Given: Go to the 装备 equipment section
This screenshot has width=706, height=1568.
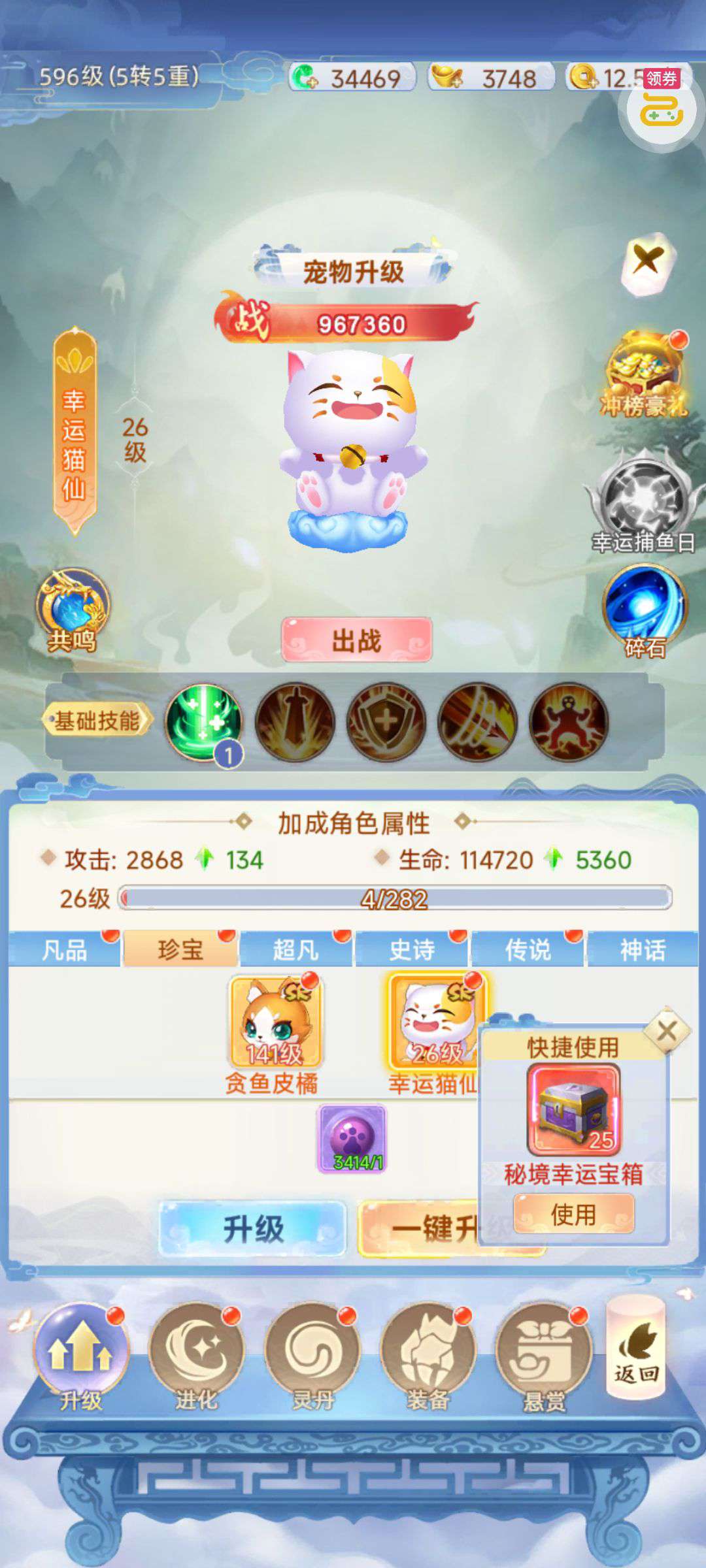Looking at the screenshot, I should pos(428,1356).
